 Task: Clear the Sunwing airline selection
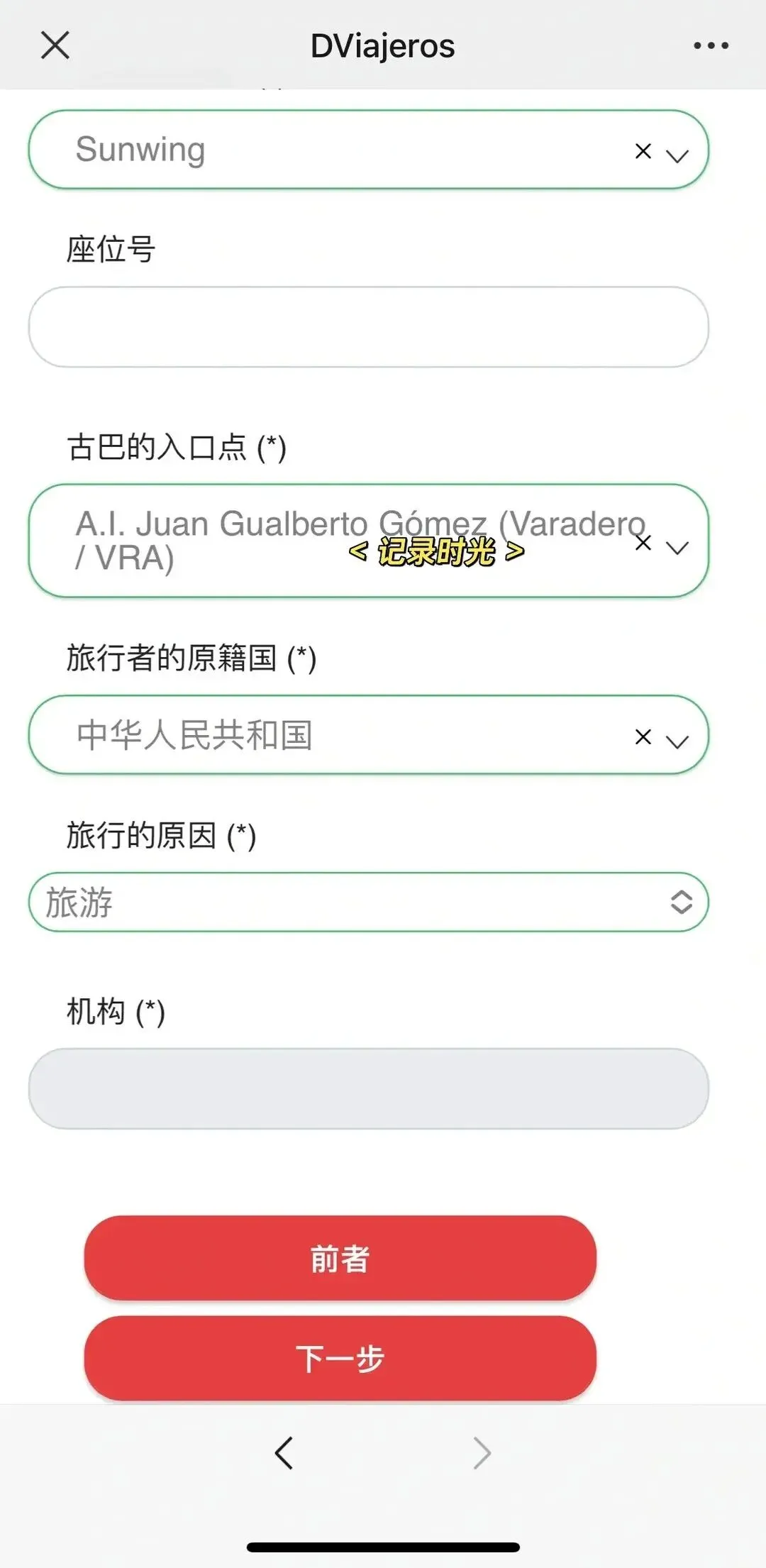pos(643,151)
